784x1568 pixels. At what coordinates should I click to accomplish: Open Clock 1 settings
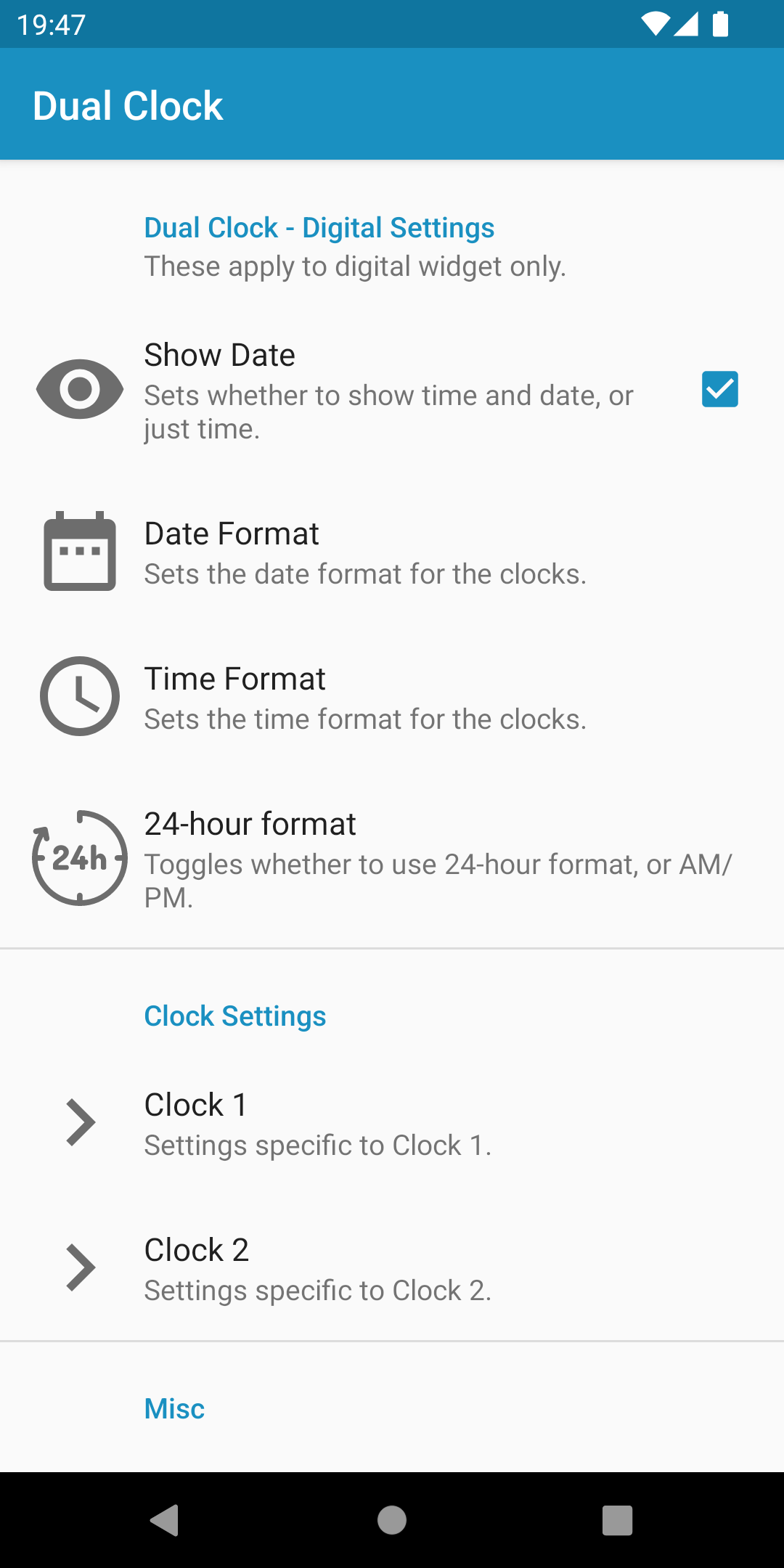tap(392, 1123)
